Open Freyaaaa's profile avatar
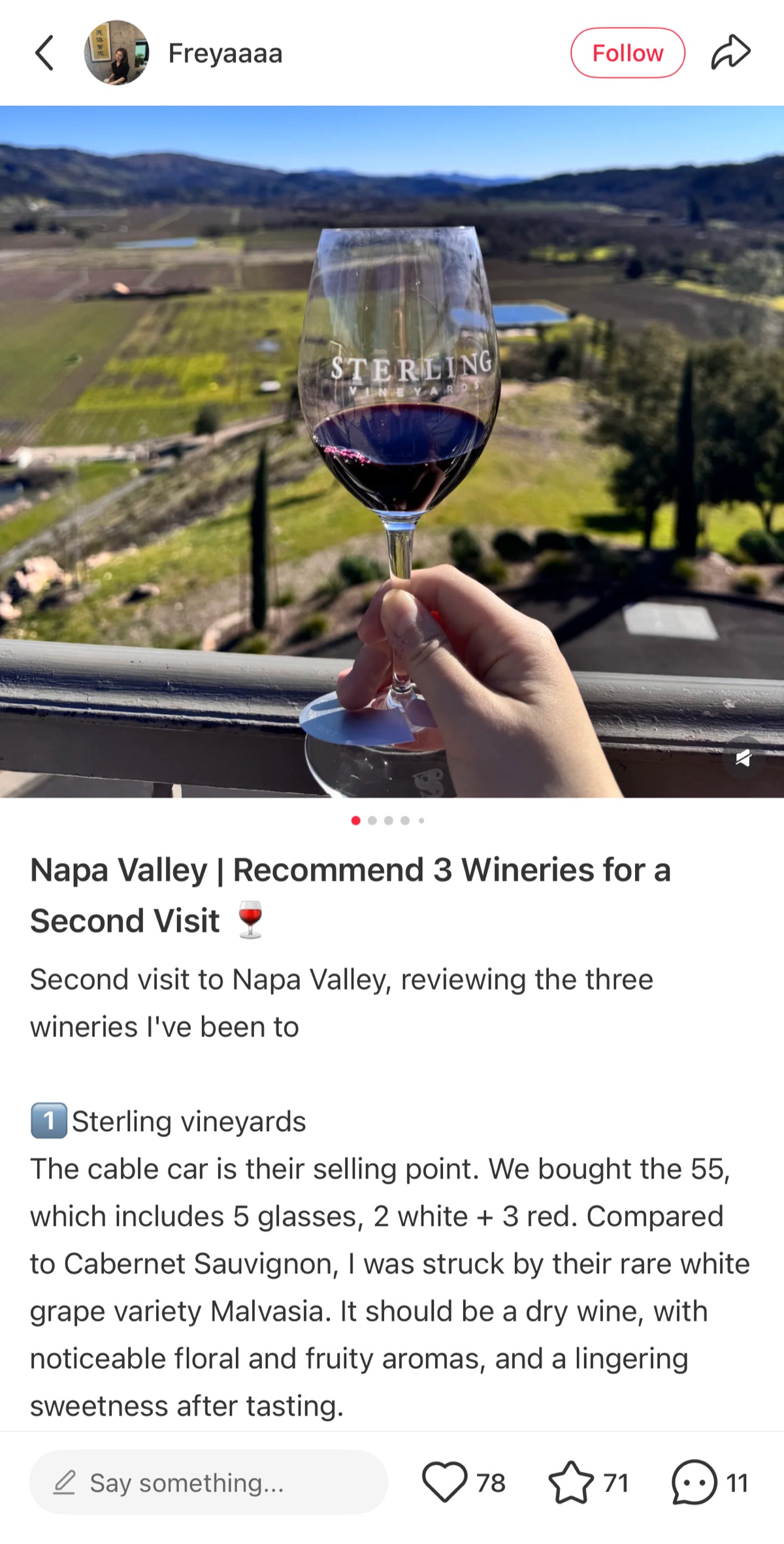This screenshot has height=1544, width=784. point(116,54)
